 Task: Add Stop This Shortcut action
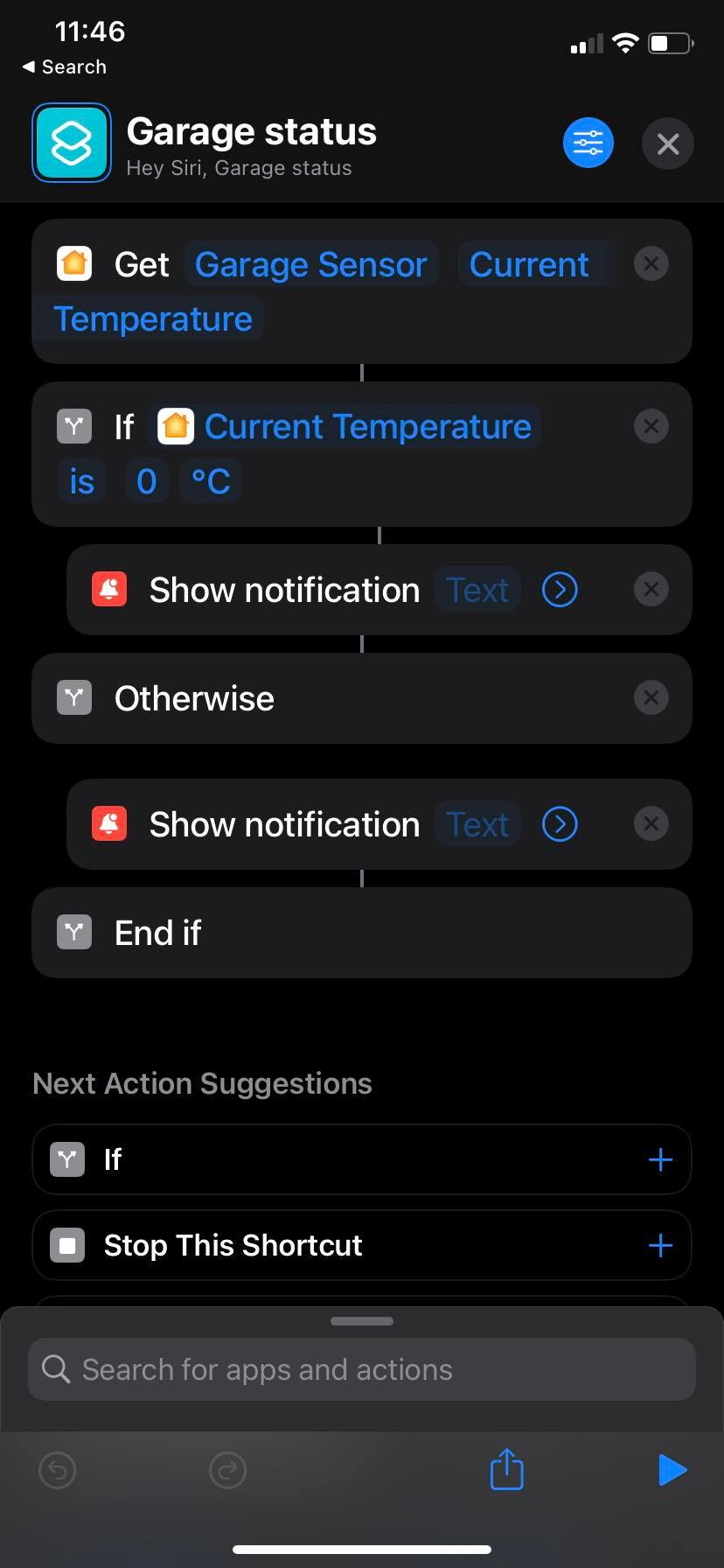(x=660, y=1245)
